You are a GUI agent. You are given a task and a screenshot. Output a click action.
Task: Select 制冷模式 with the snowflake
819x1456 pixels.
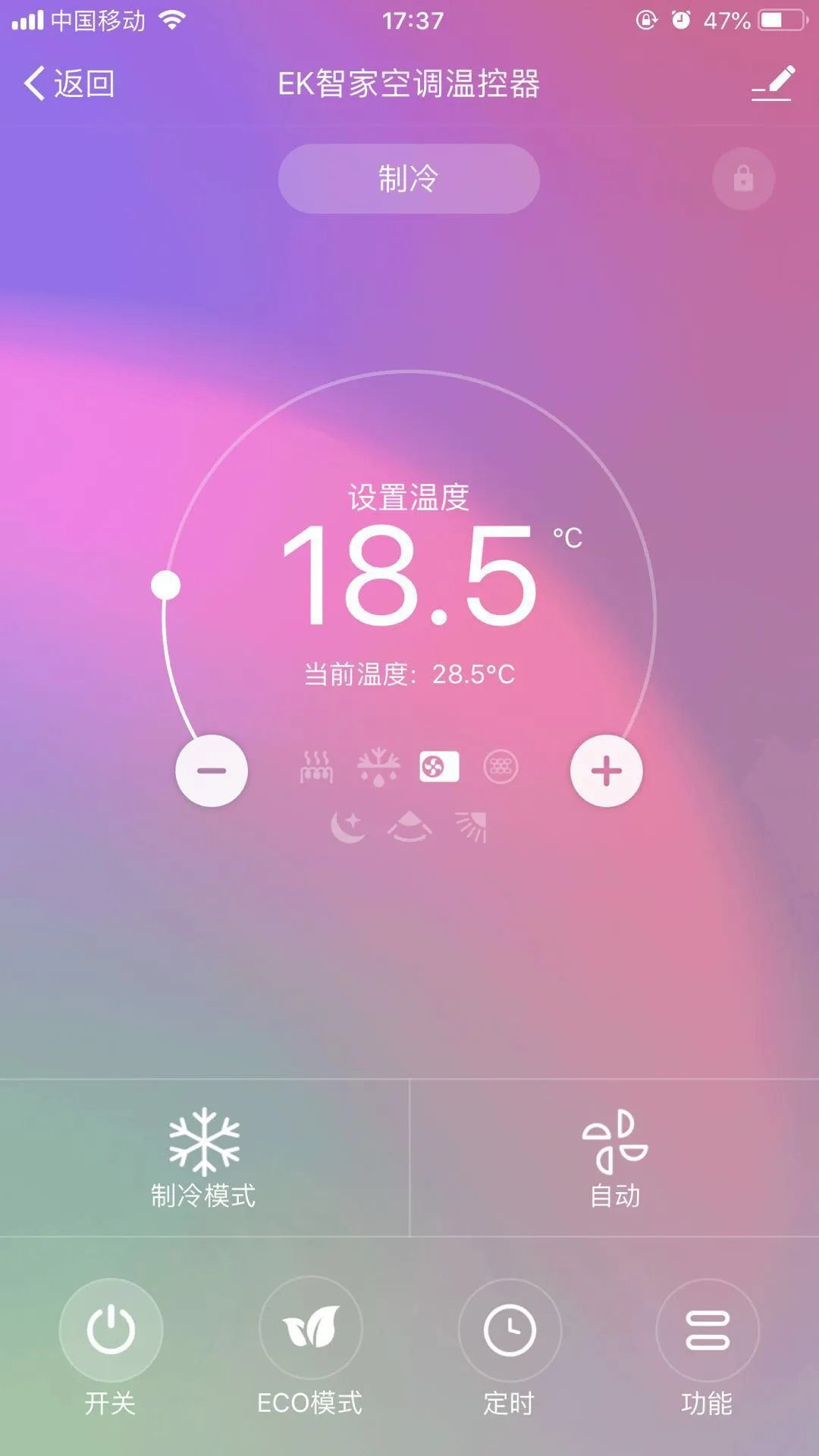(x=203, y=1153)
